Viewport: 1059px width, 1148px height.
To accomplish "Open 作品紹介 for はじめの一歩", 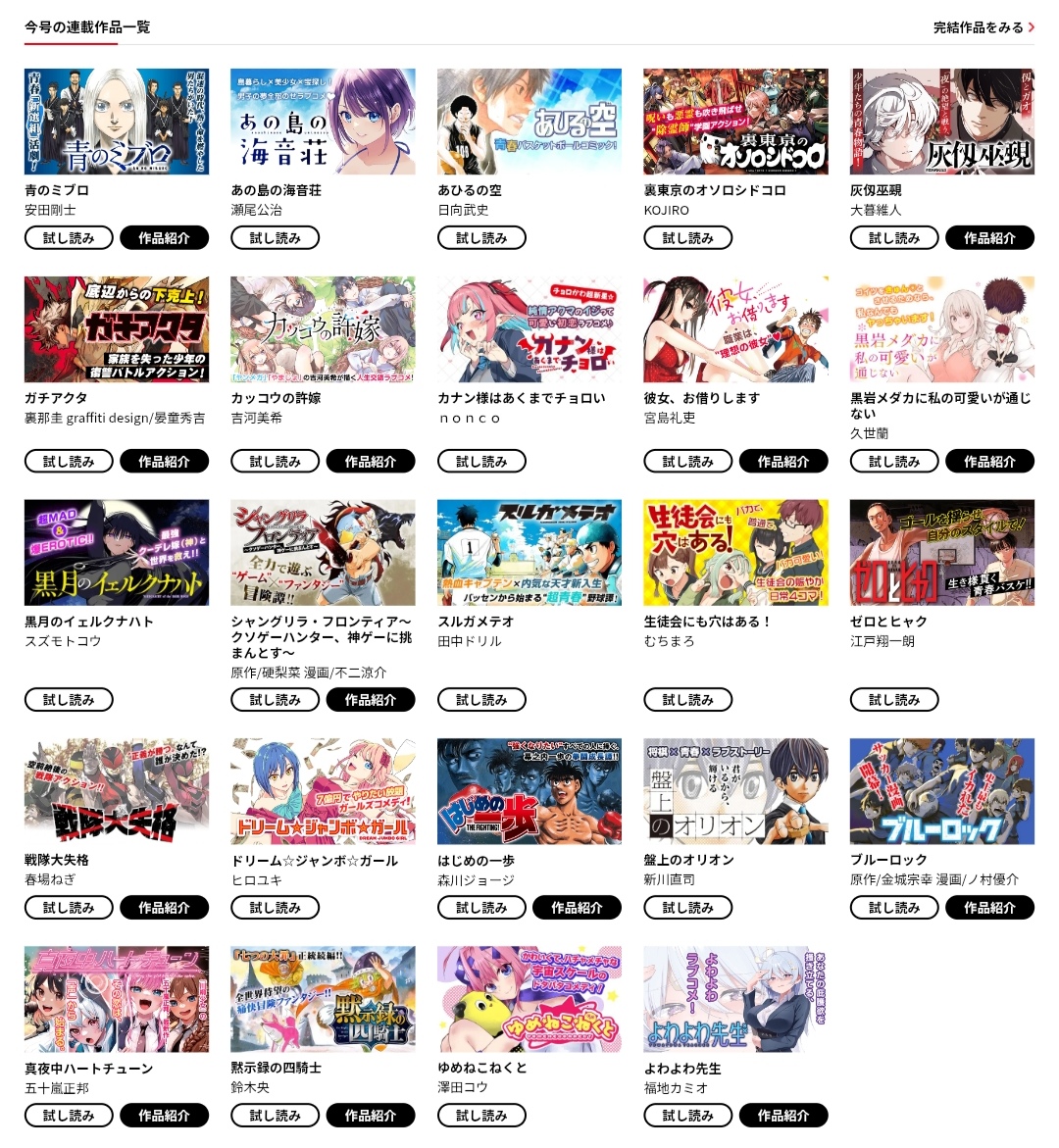I will 577,908.
